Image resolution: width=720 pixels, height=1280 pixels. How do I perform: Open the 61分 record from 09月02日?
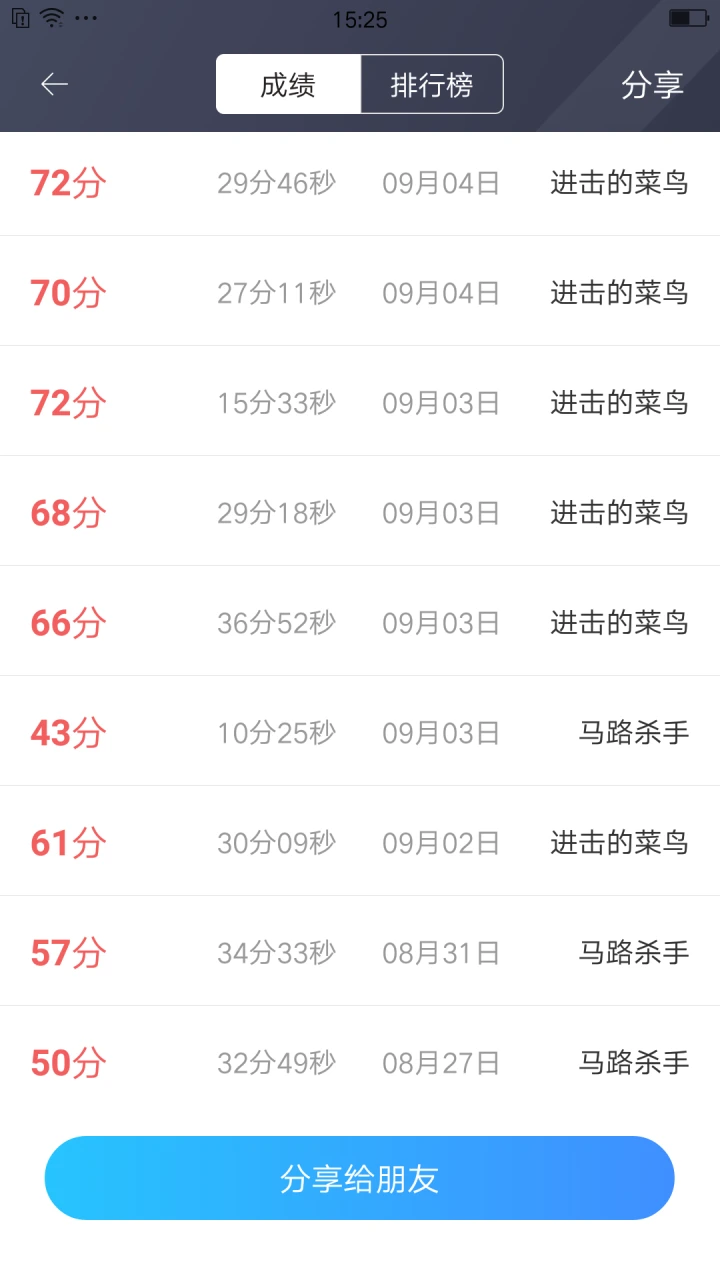360,841
